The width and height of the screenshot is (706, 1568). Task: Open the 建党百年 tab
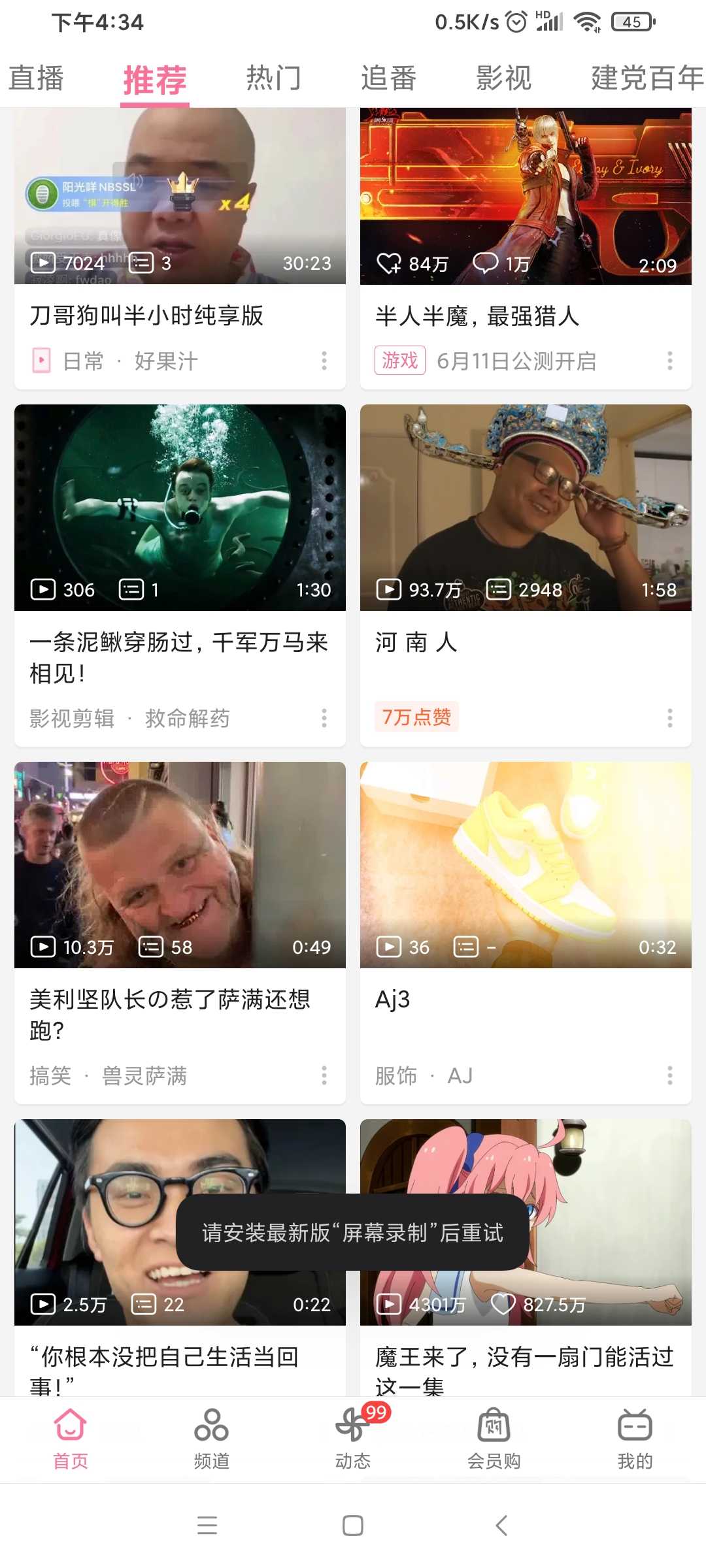[x=646, y=78]
